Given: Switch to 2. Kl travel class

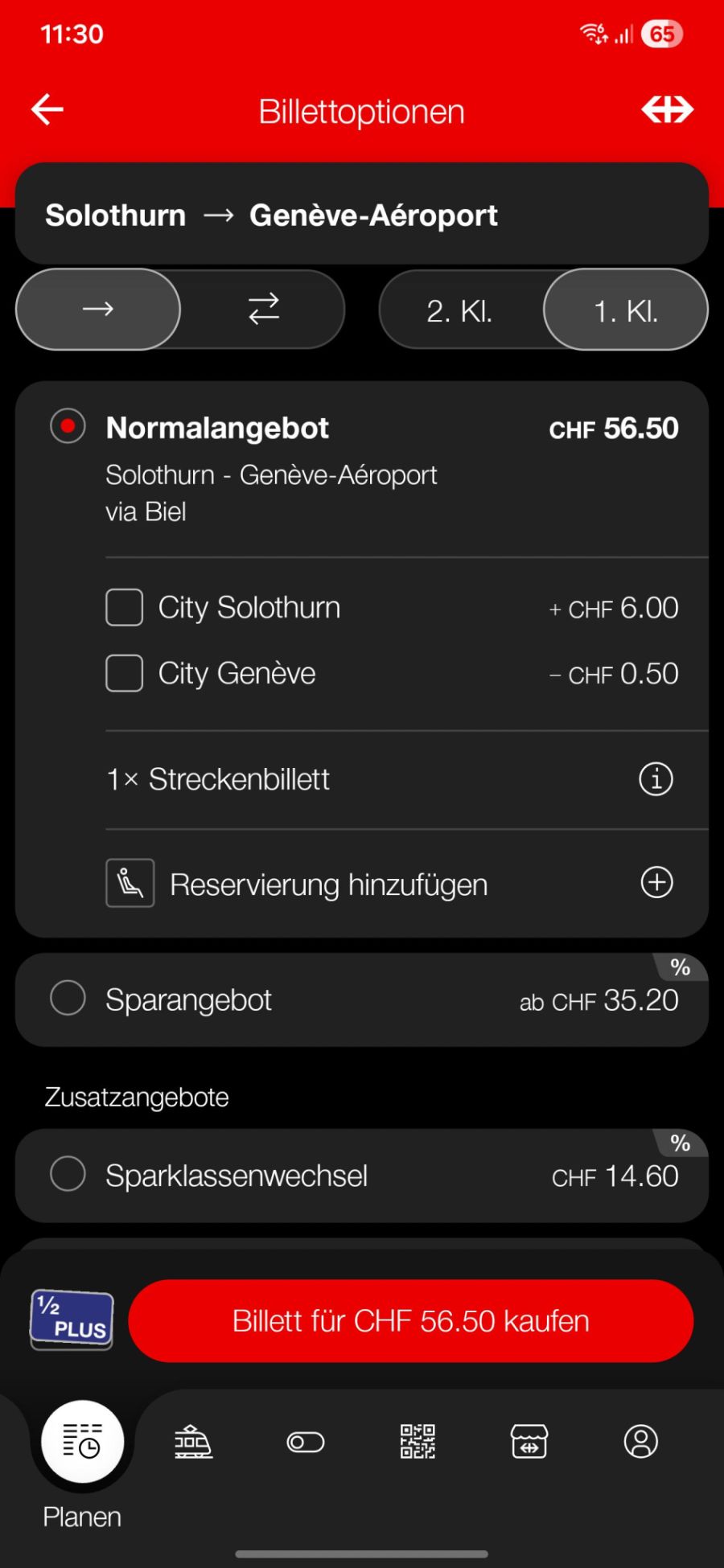Looking at the screenshot, I should [461, 310].
